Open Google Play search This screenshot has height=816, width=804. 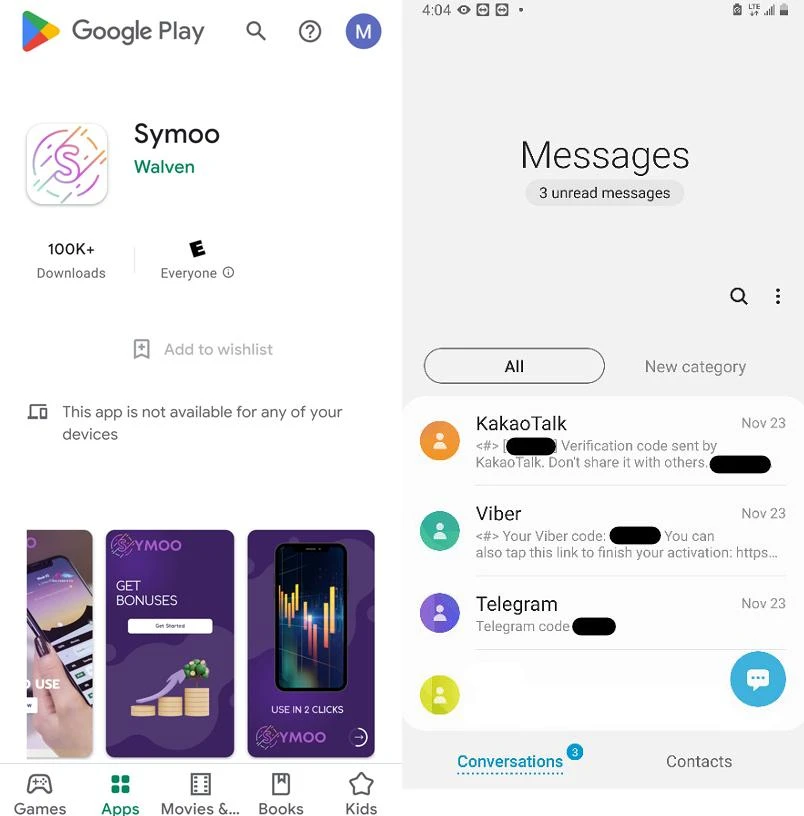pos(256,31)
